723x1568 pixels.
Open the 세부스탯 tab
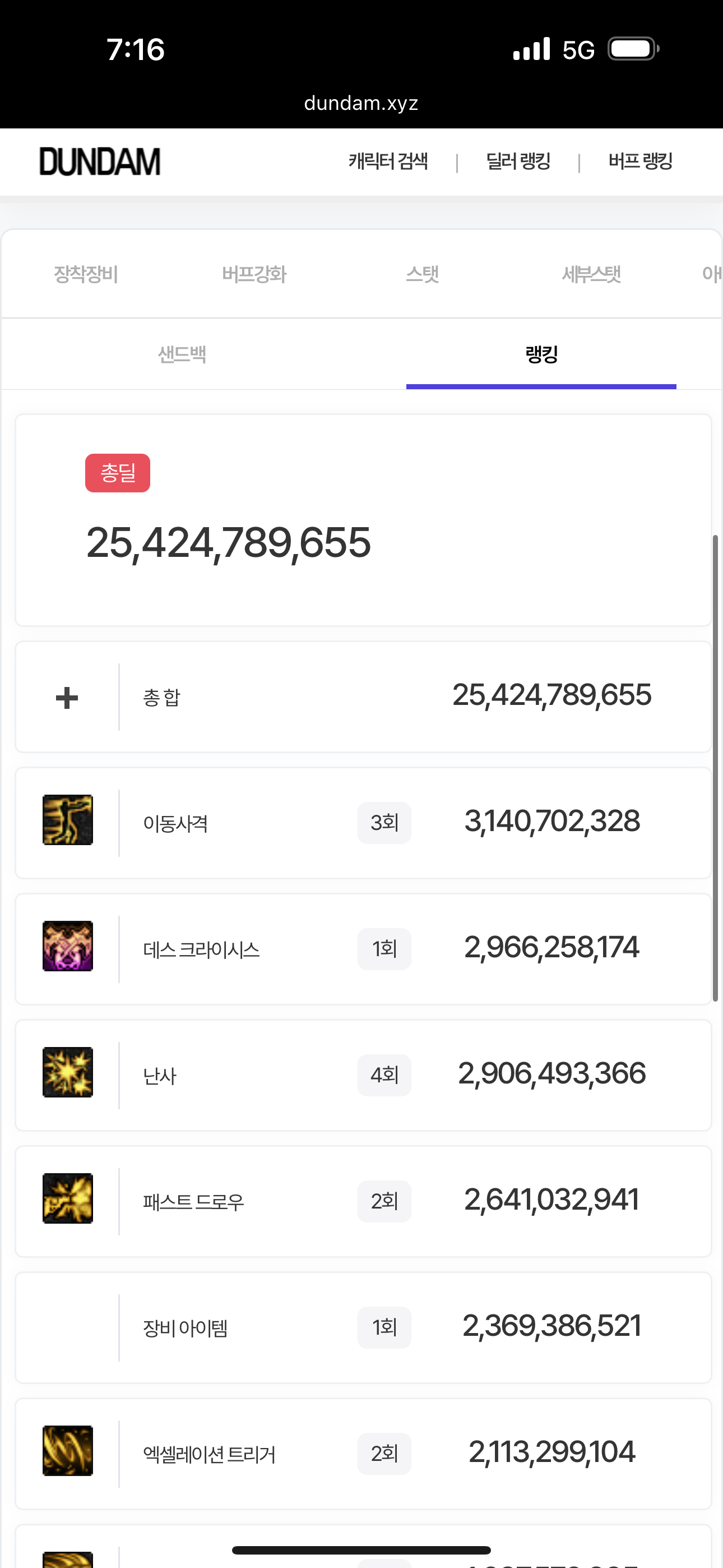(591, 275)
